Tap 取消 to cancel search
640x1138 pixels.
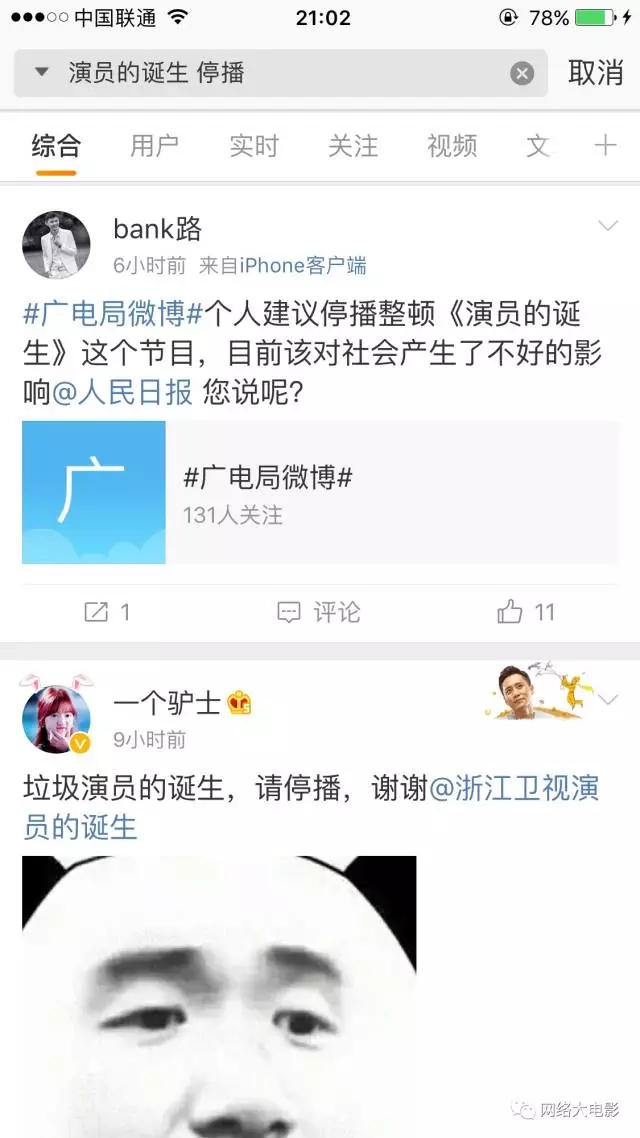point(595,73)
